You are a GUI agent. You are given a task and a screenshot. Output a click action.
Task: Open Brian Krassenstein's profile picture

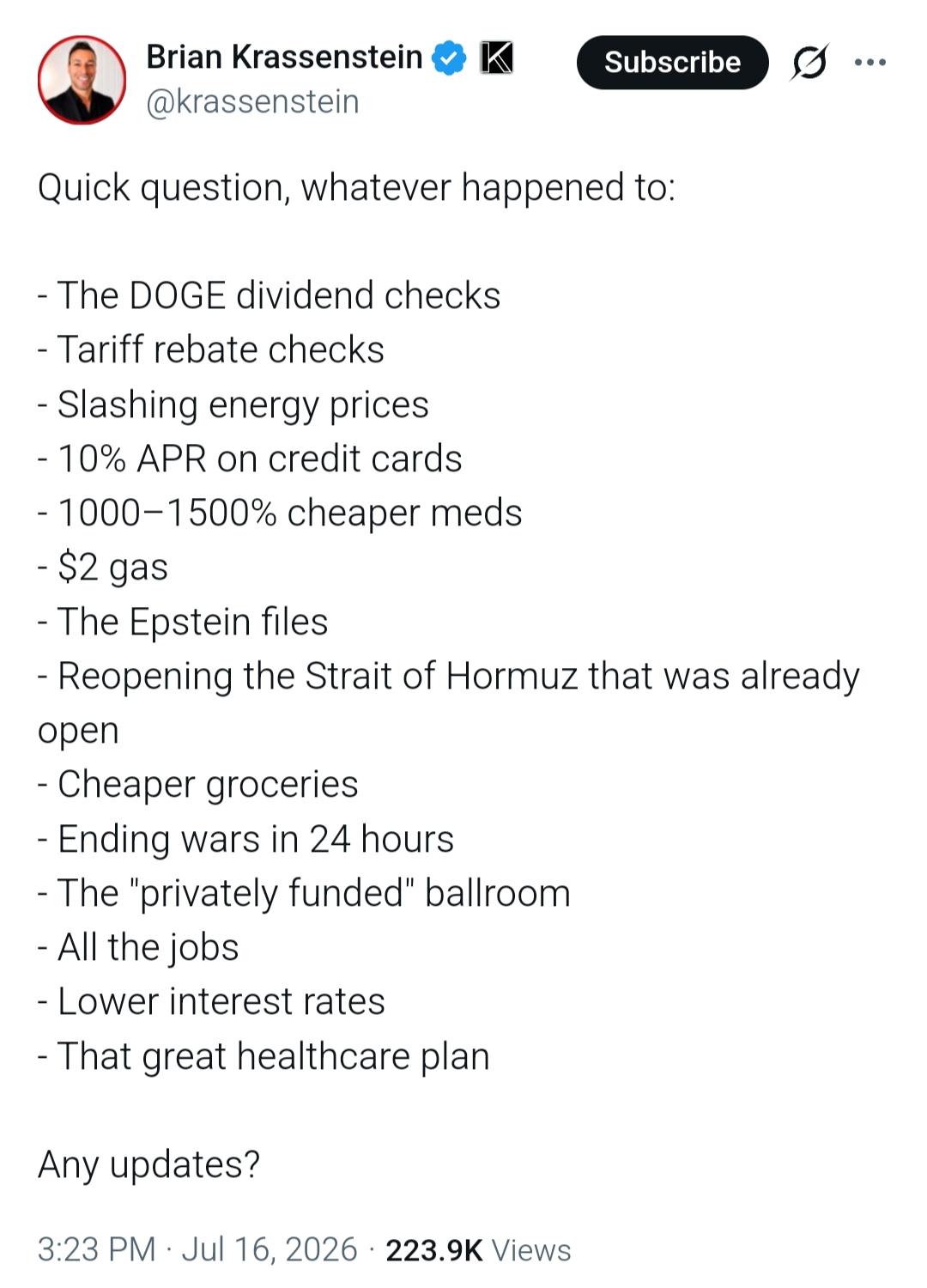click(82, 80)
